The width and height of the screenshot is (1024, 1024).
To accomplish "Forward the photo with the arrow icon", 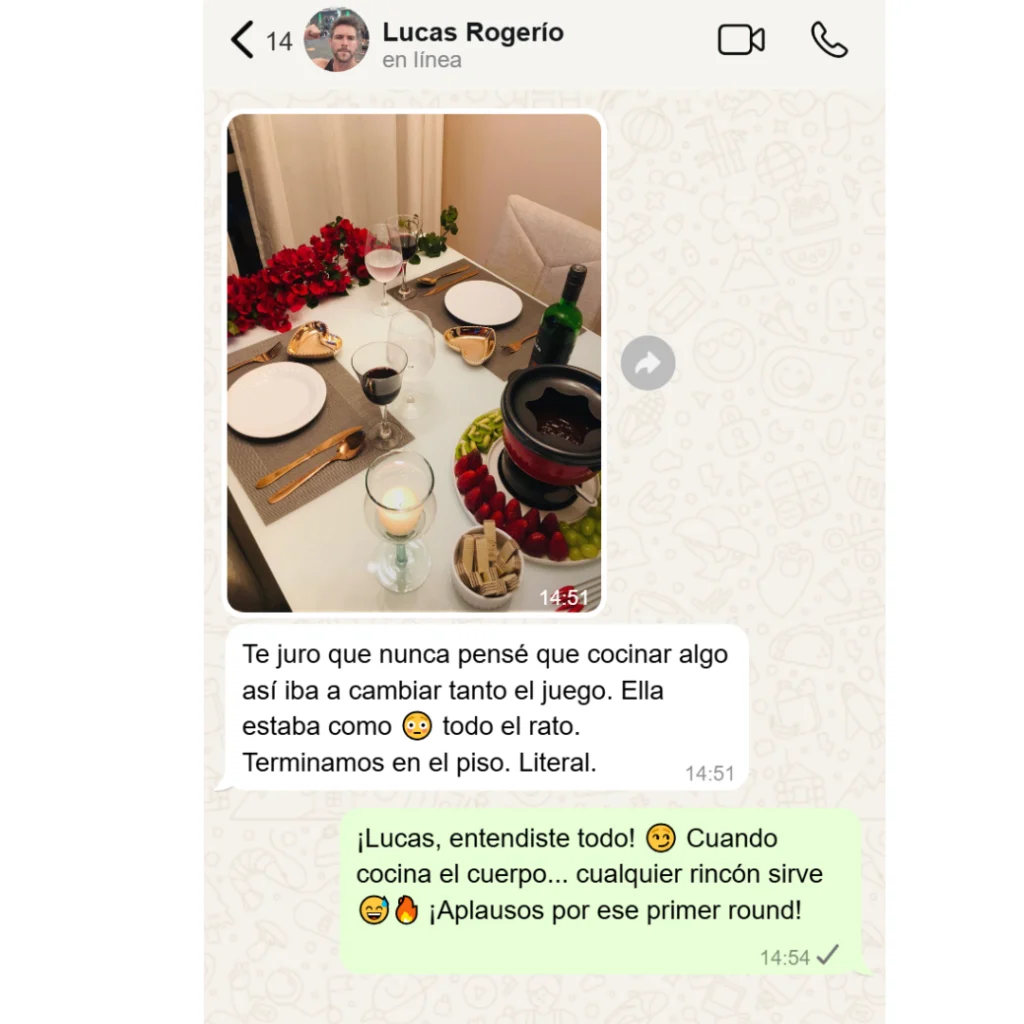I will point(648,363).
